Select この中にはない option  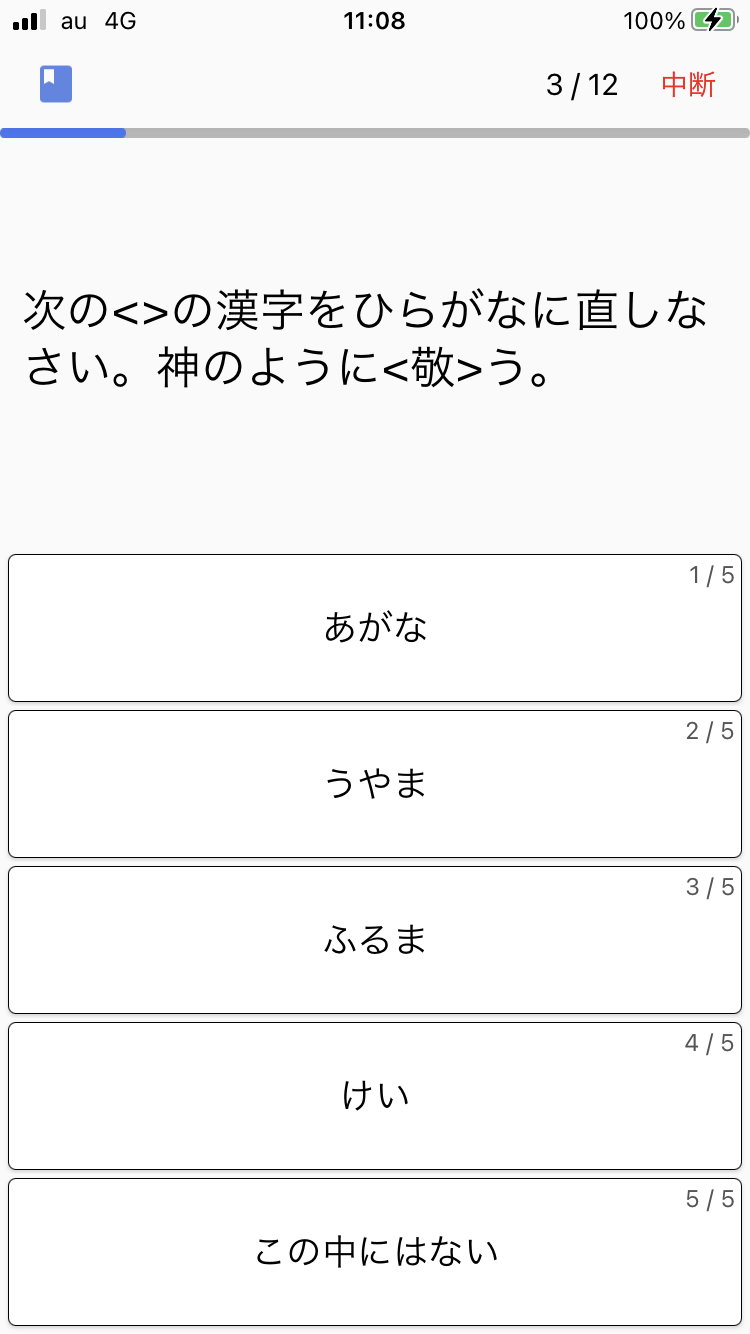coord(375,1252)
